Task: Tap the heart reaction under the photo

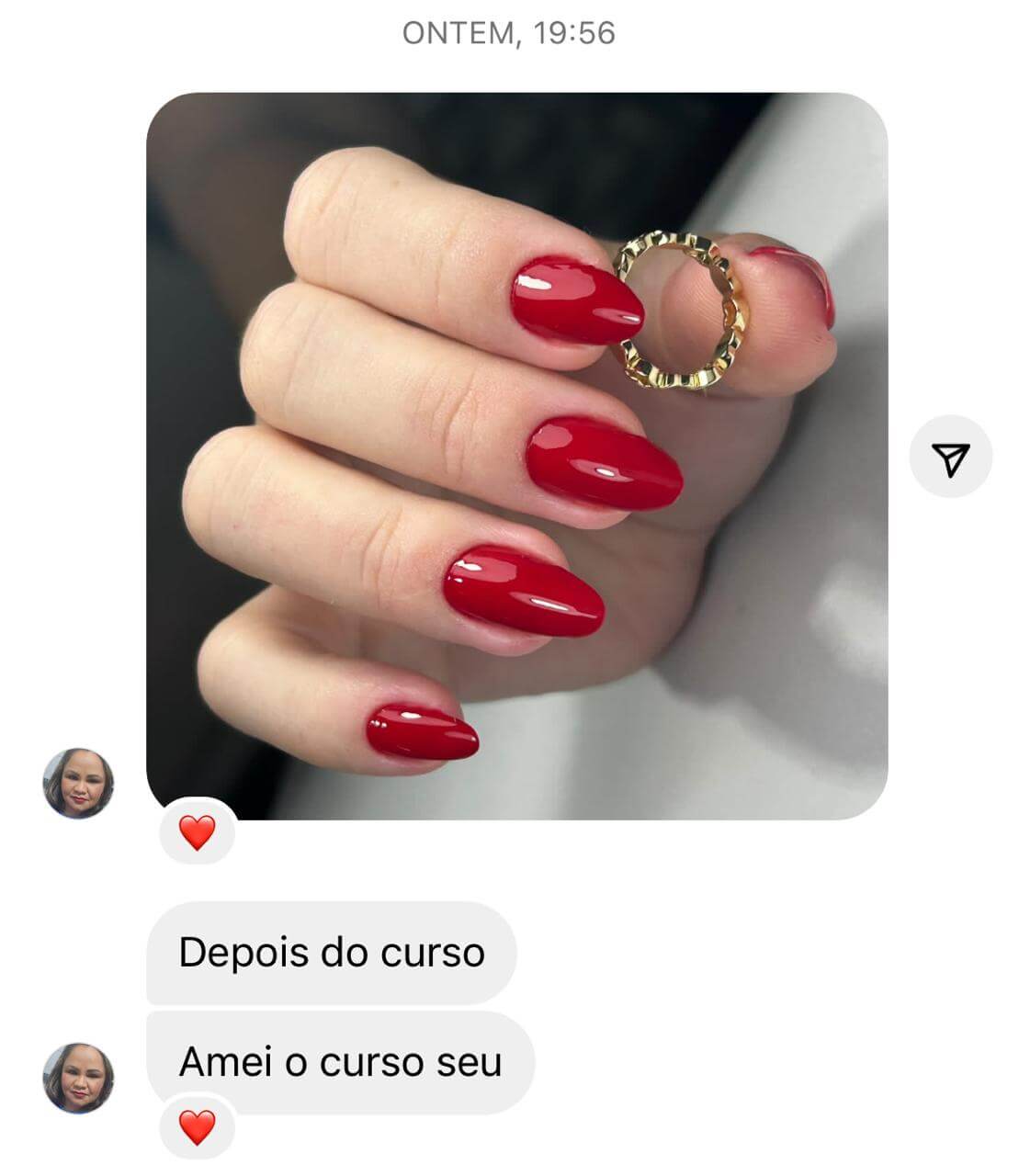Action: (x=197, y=832)
